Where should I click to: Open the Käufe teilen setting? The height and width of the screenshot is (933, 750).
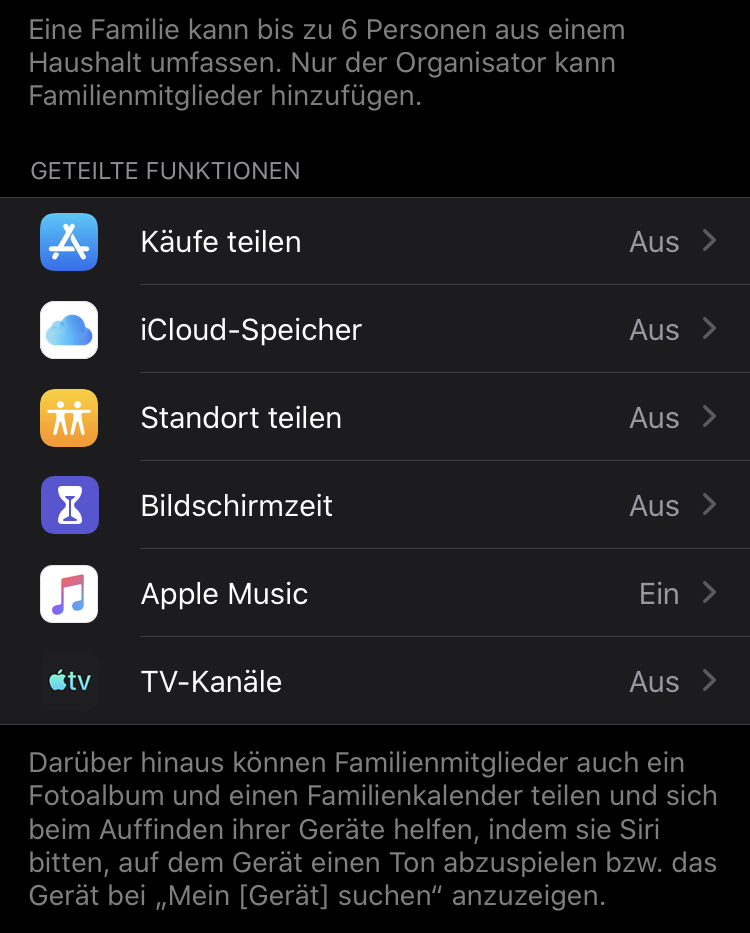point(375,242)
